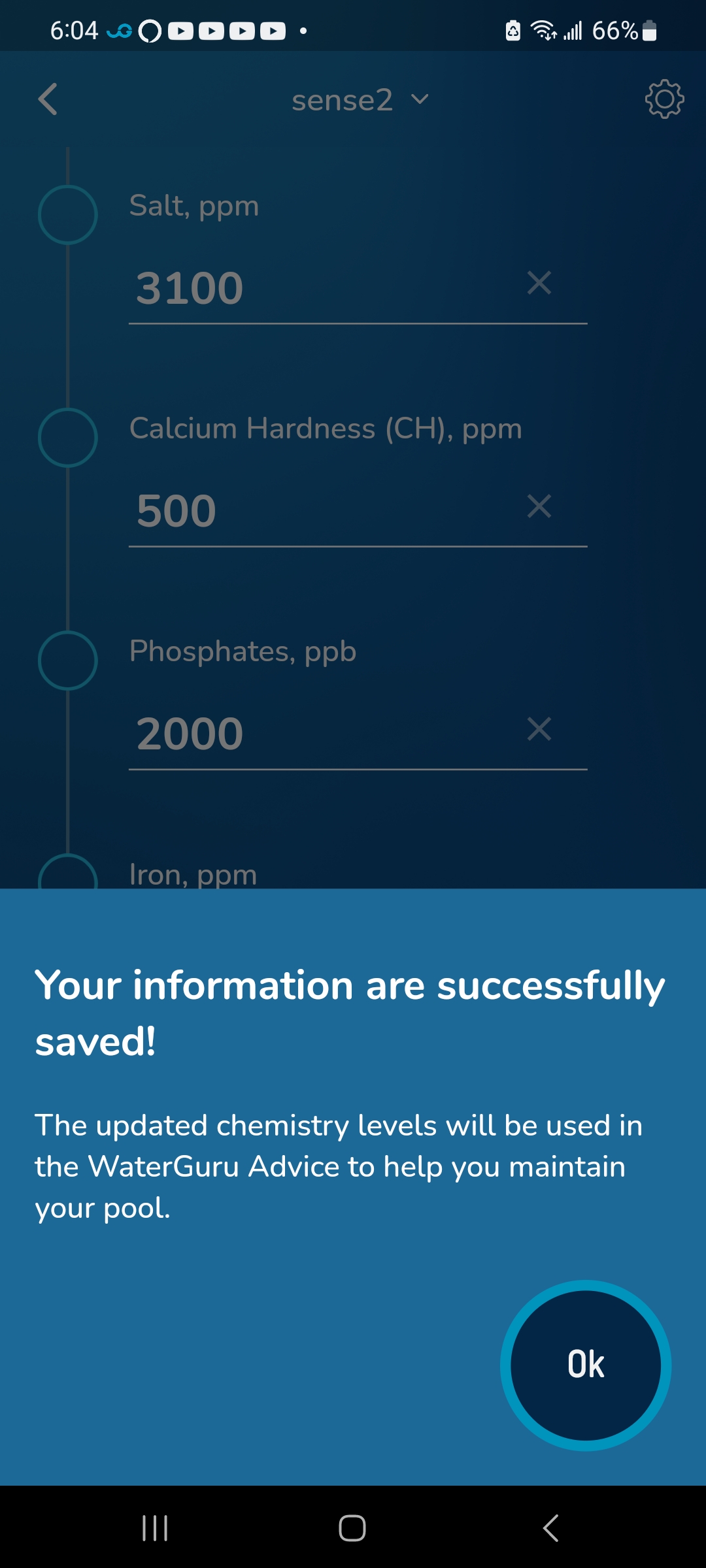Tap the Calcium Hardness input showing 500
706x1568 pixels.
[x=294, y=511]
